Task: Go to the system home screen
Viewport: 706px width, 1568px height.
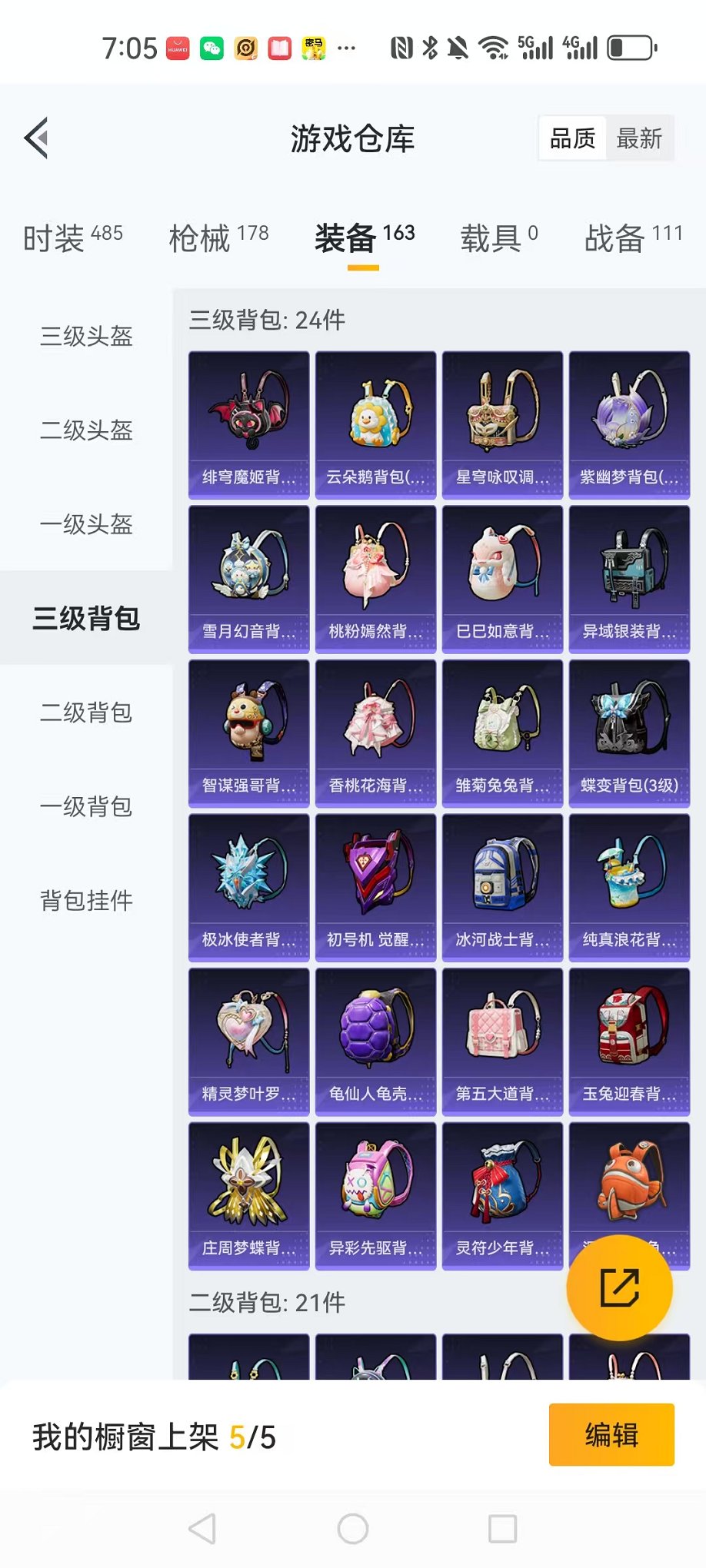Action: click(353, 1529)
